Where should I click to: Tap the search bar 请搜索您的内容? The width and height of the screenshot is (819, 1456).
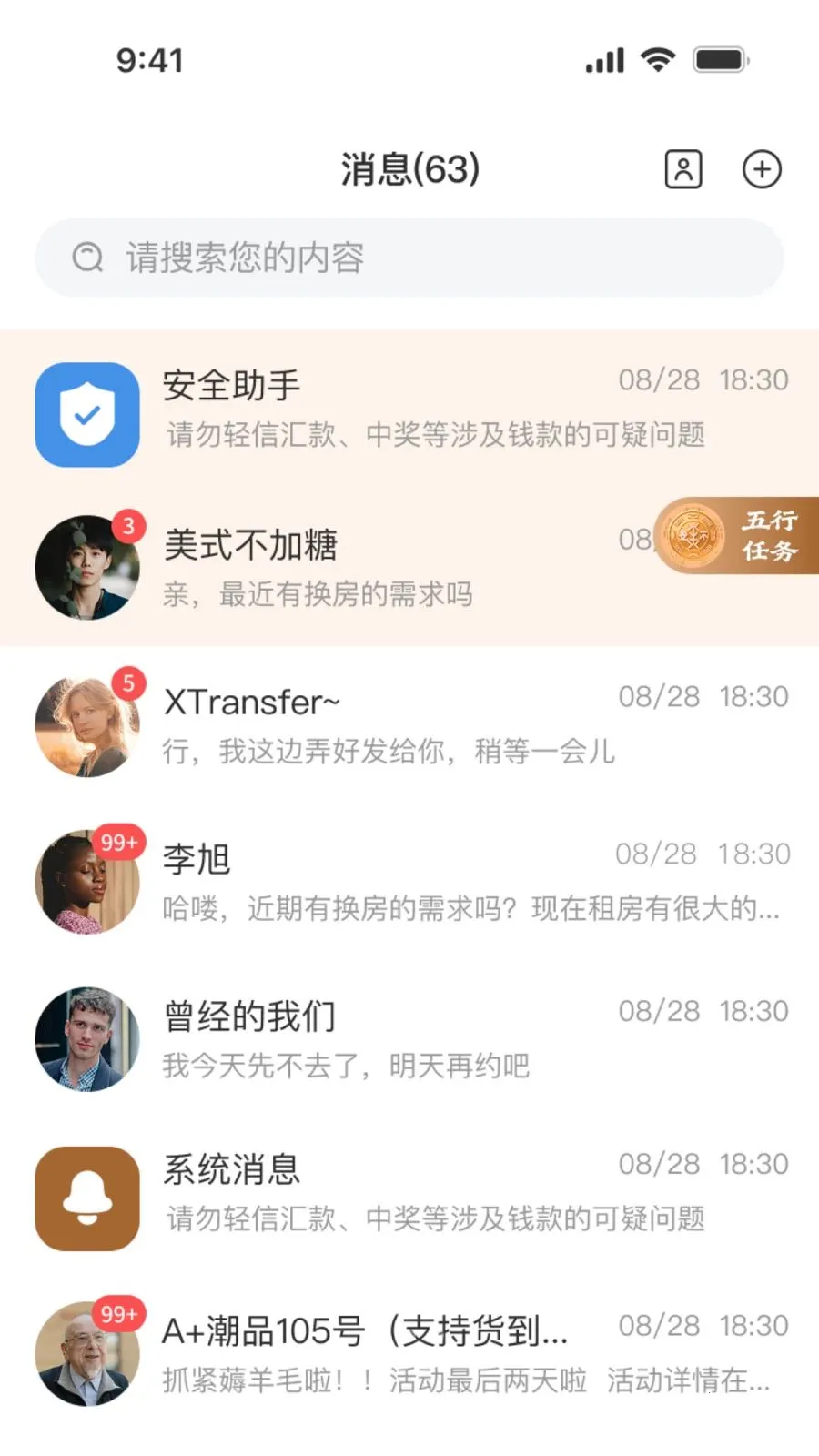pos(409,258)
